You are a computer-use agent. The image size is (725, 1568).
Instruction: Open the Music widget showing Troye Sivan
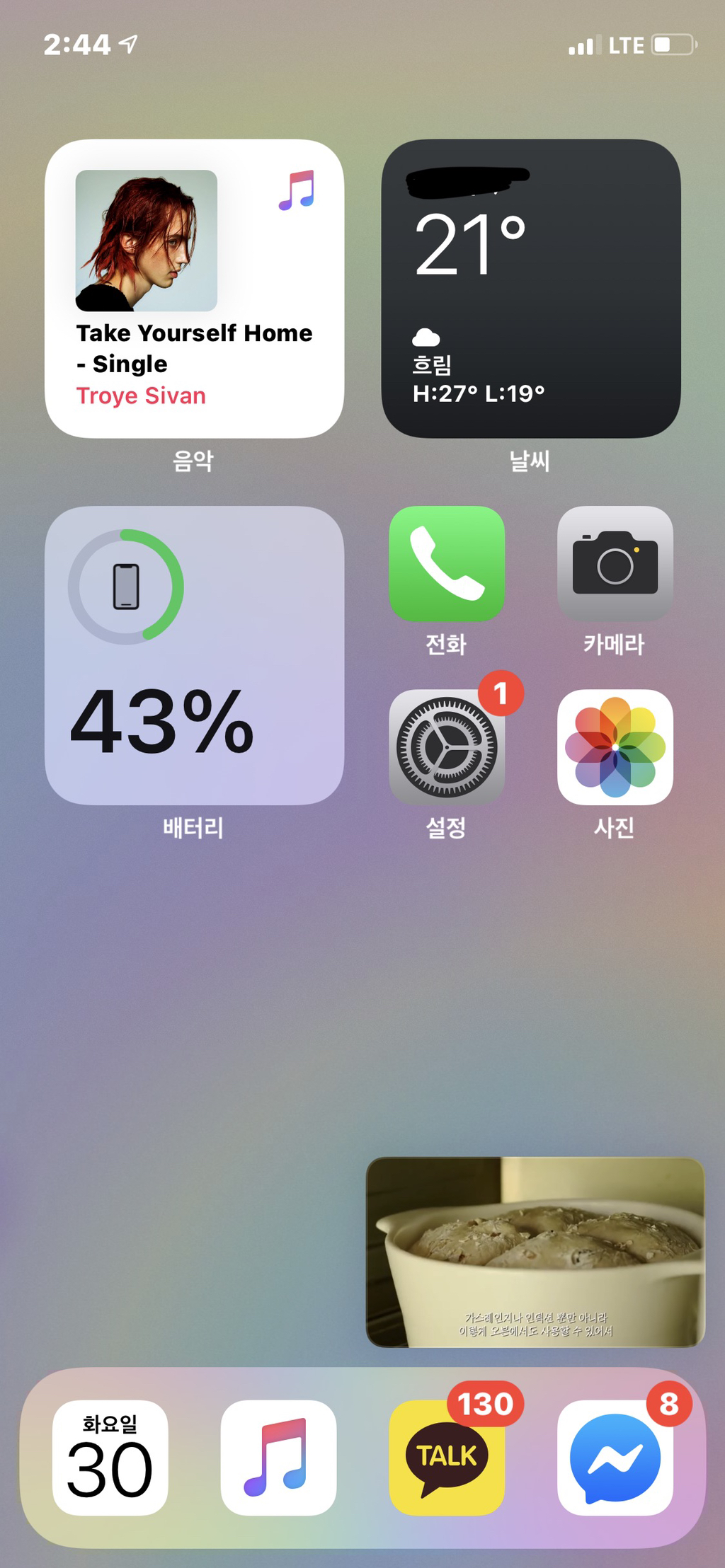(194, 289)
